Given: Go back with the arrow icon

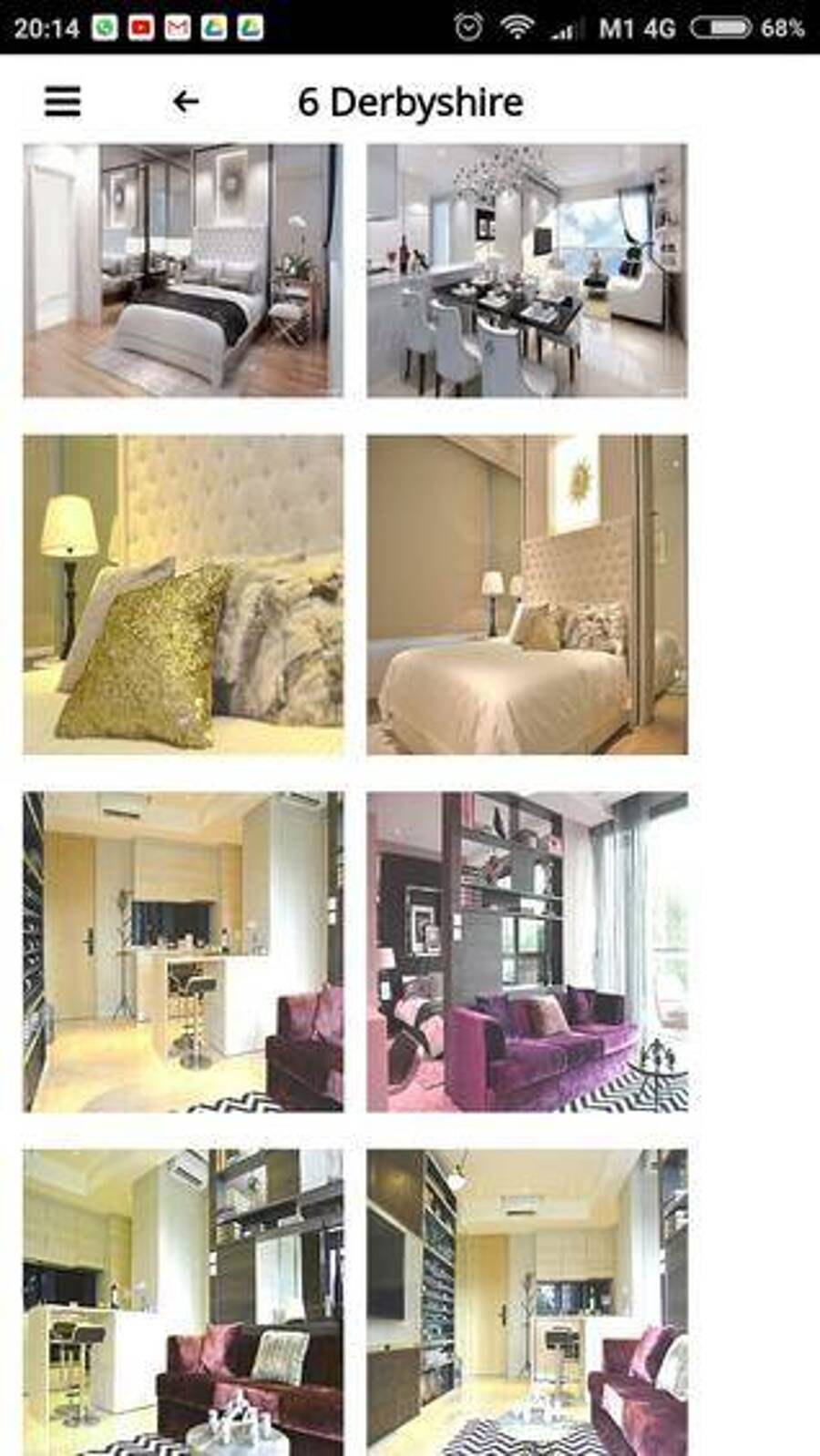Looking at the screenshot, I should click(x=186, y=101).
